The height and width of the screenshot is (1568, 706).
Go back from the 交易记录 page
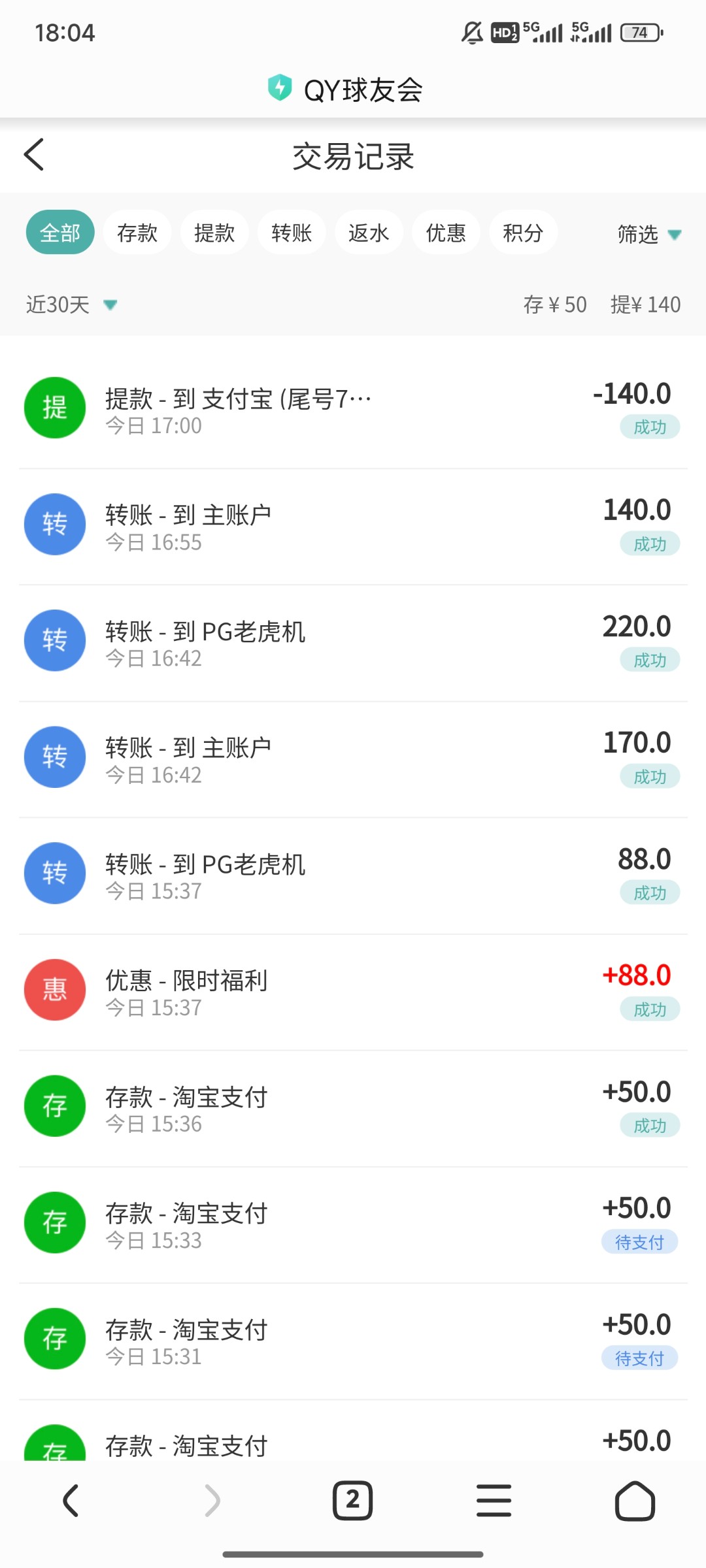coord(34,155)
